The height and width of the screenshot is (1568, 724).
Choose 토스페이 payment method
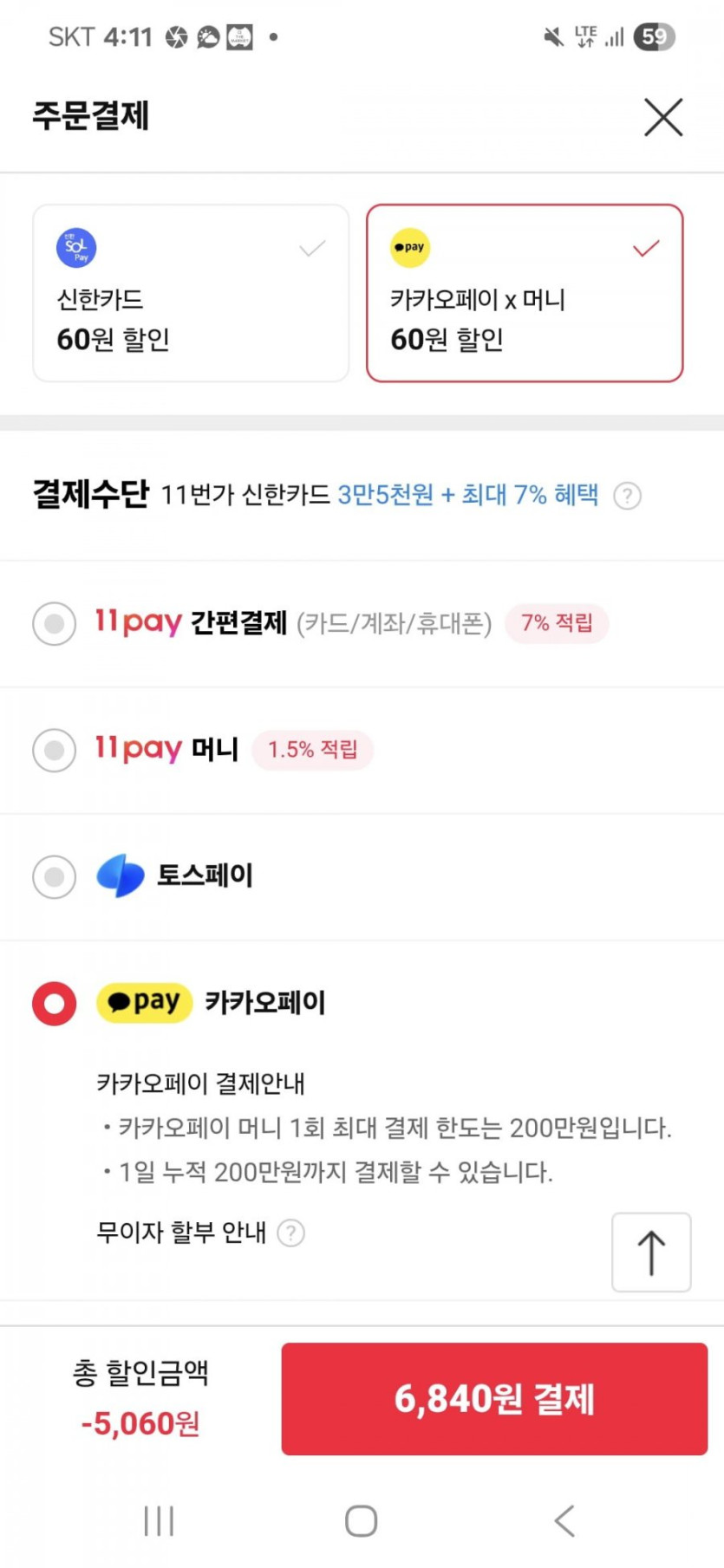(x=55, y=876)
